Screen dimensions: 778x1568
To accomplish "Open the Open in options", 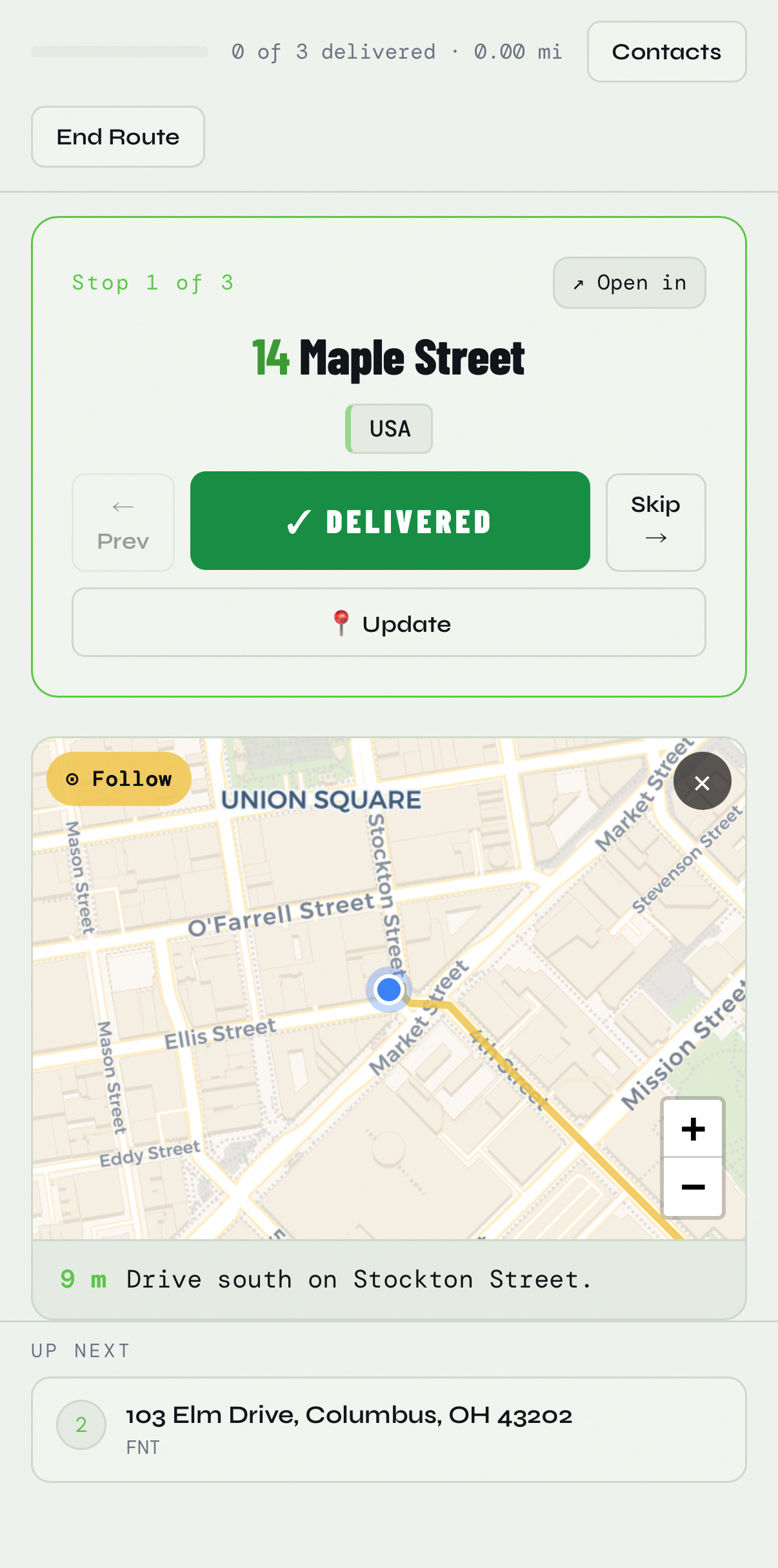I will (x=629, y=282).
